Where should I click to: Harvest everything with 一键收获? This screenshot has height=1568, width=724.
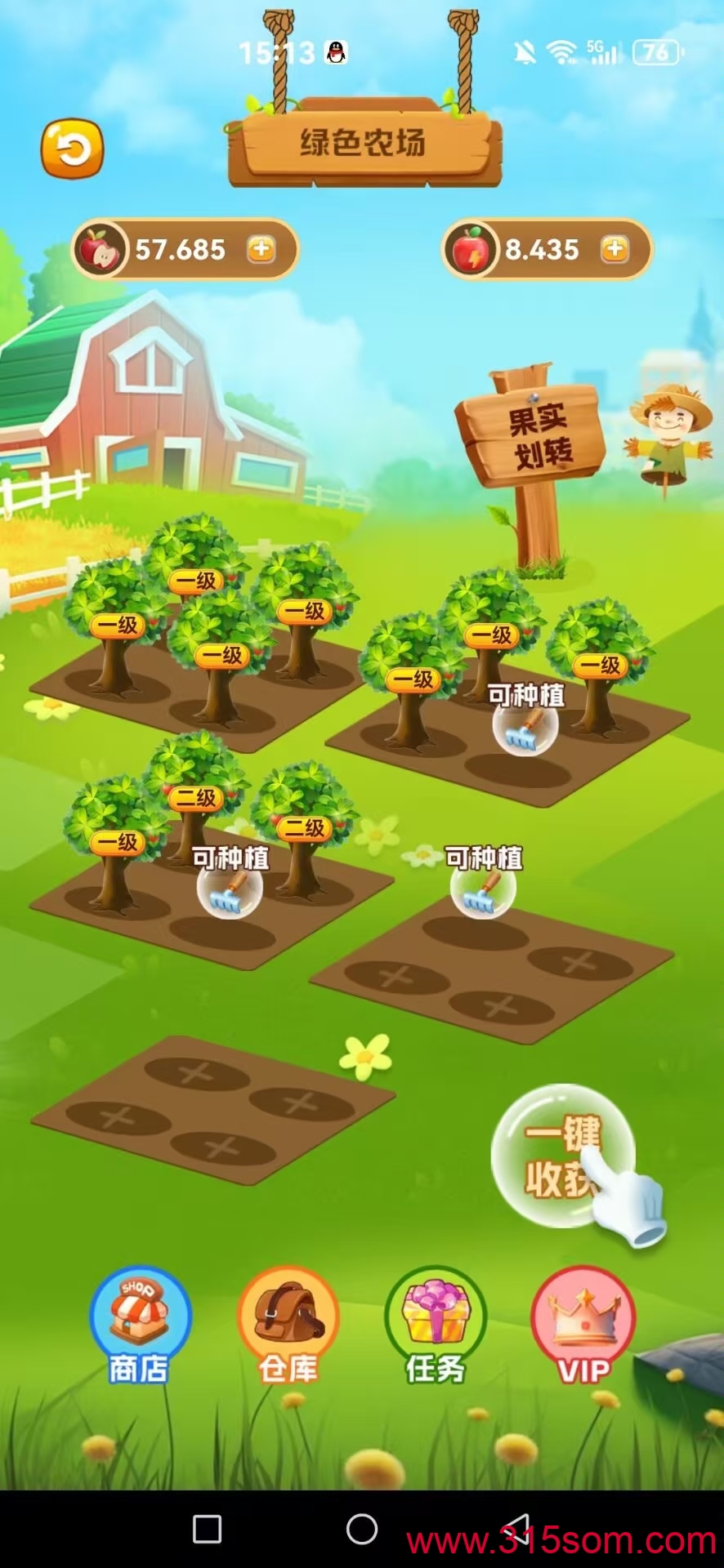tap(562, 1156)
